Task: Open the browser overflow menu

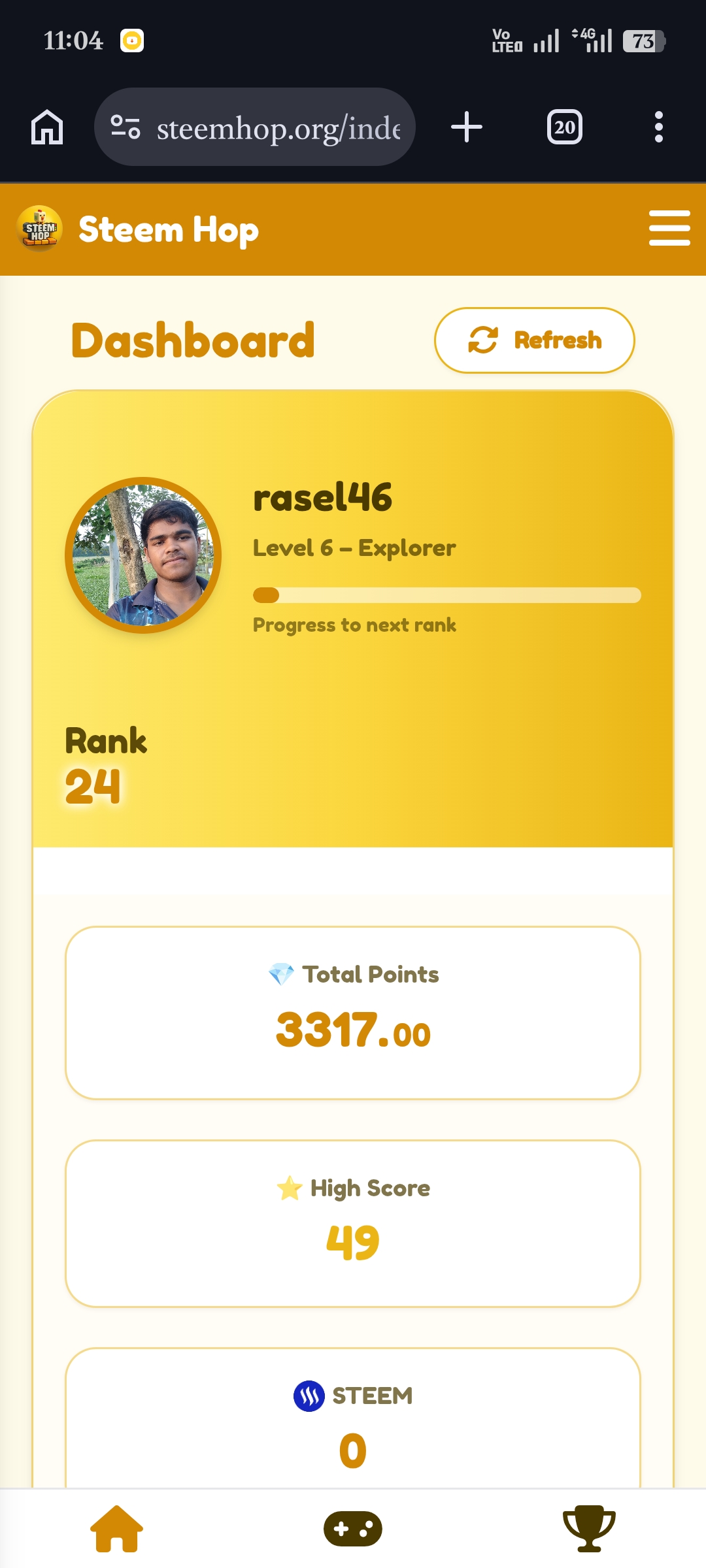Action: click(x=659, y=127)
